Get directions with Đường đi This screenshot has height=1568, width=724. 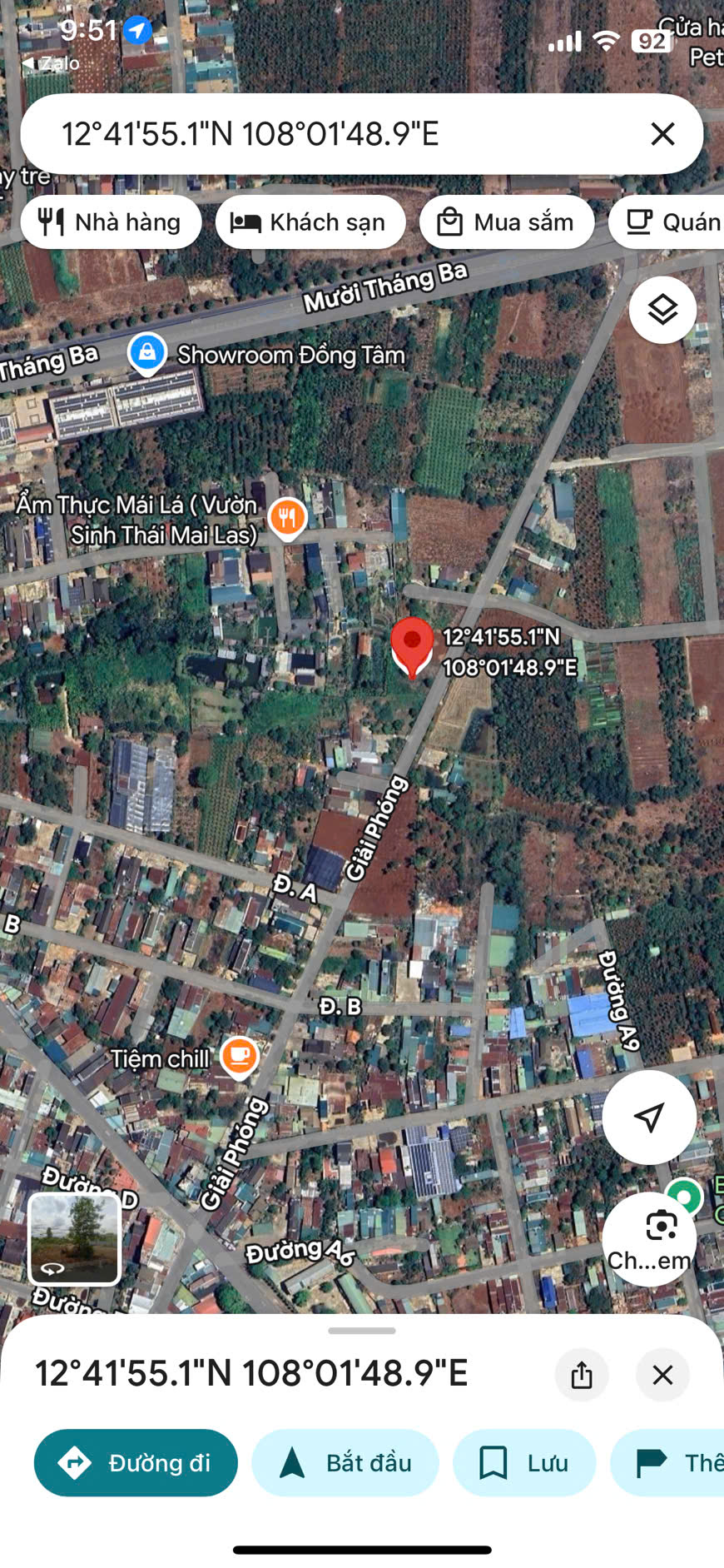136,1463
